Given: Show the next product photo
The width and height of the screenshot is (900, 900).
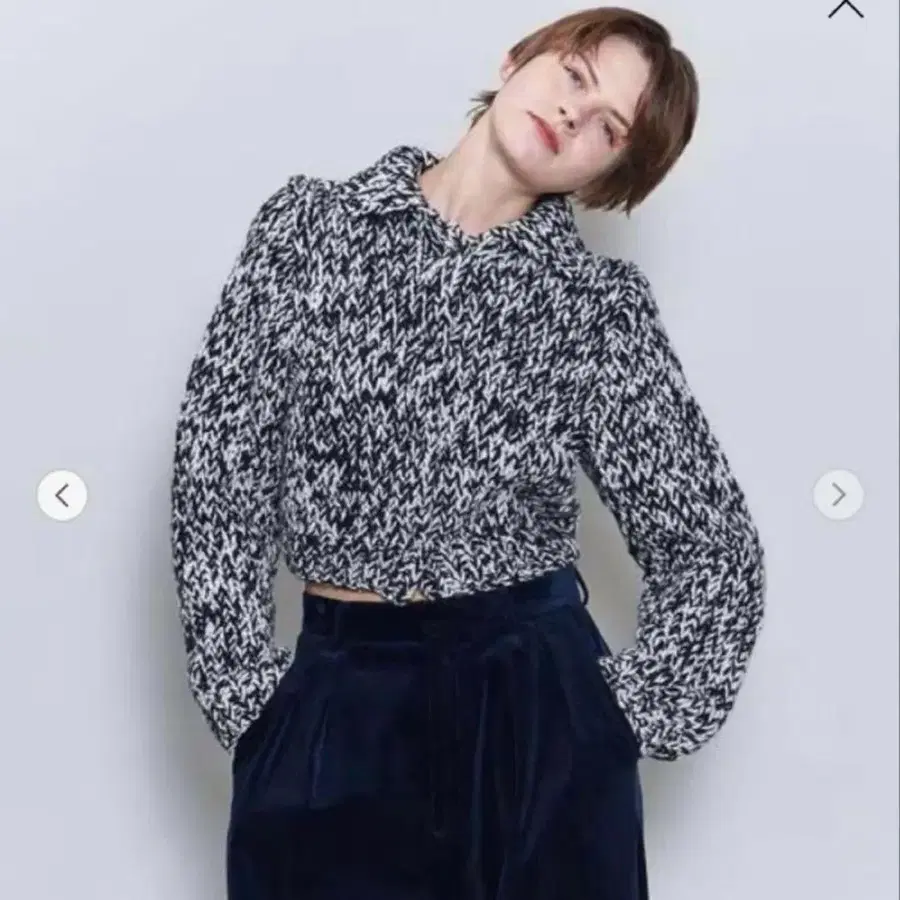Looking at the screenshot, I should tap(838, 494).
